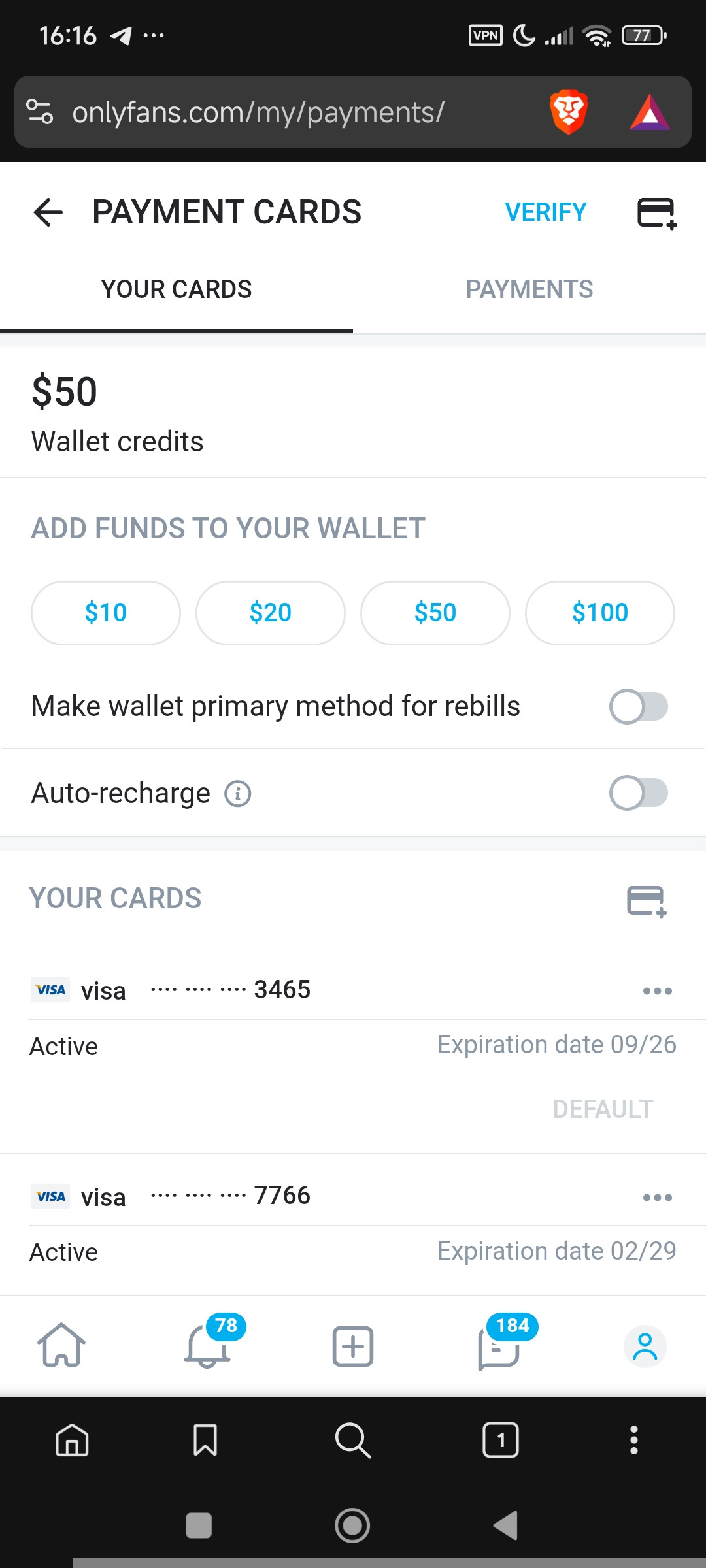Add $20 to your wallet
The height and width of the screenshot is (1568, 706).
coord(271,613)
